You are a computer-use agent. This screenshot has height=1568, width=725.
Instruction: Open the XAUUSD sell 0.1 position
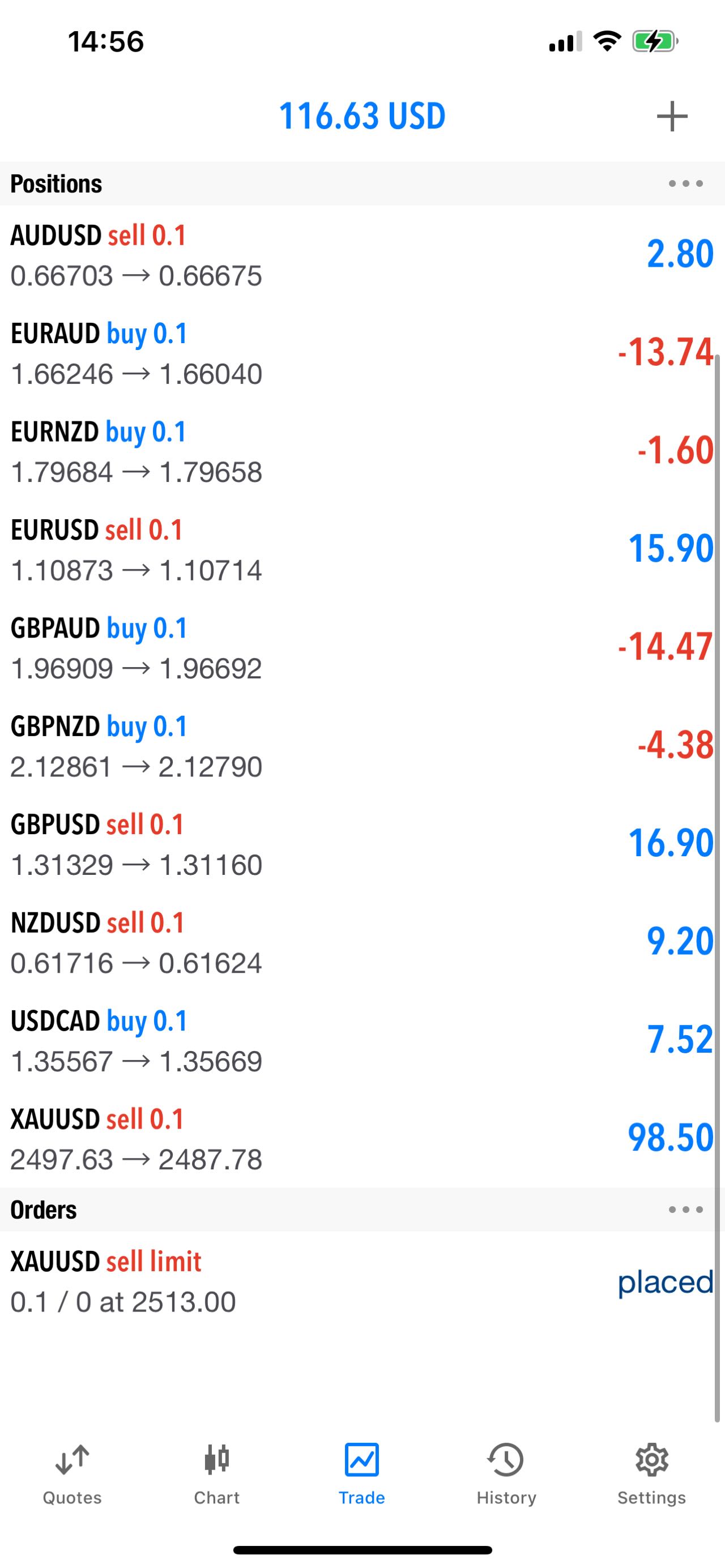(x=362, y=1138)
